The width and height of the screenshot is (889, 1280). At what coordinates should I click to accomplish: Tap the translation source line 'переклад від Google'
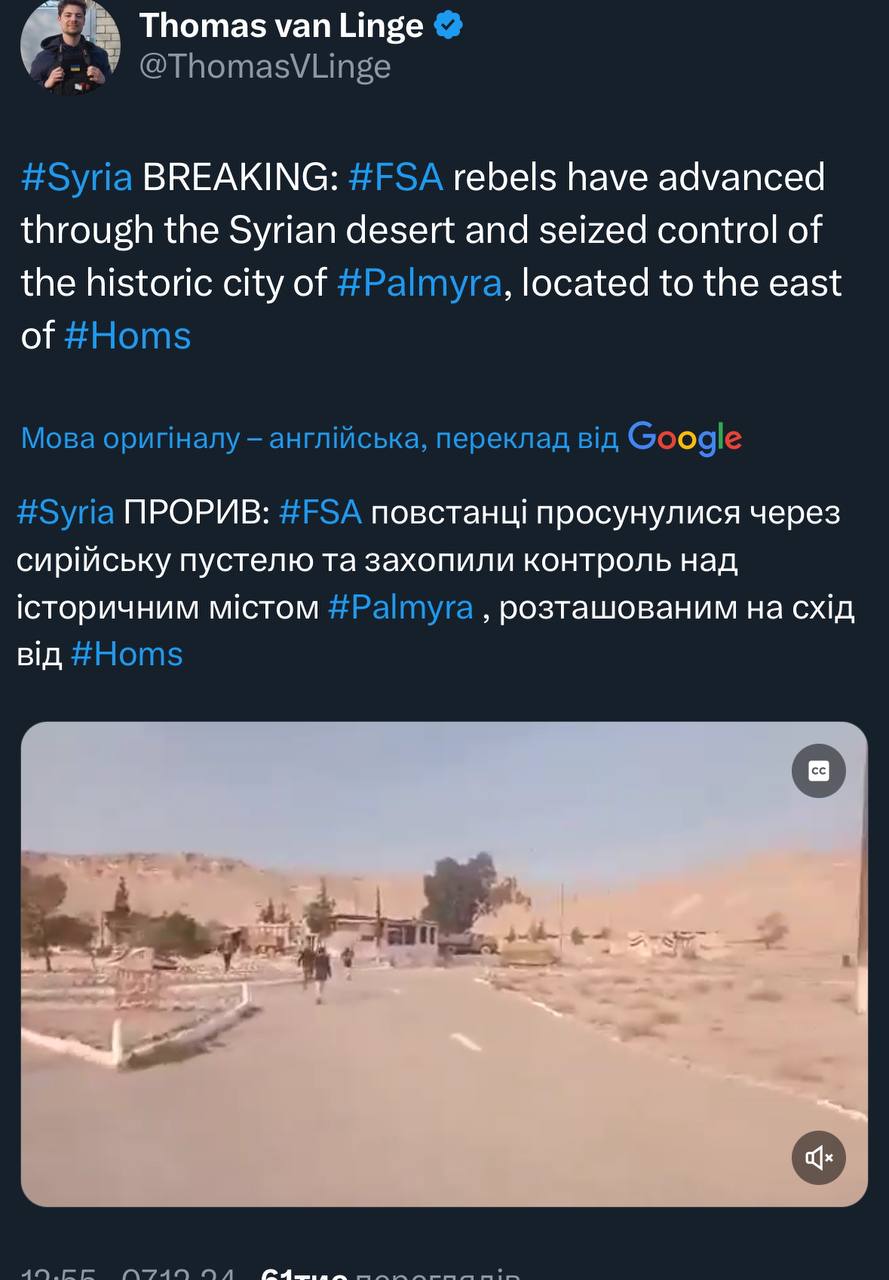click(x=381, y=438)
